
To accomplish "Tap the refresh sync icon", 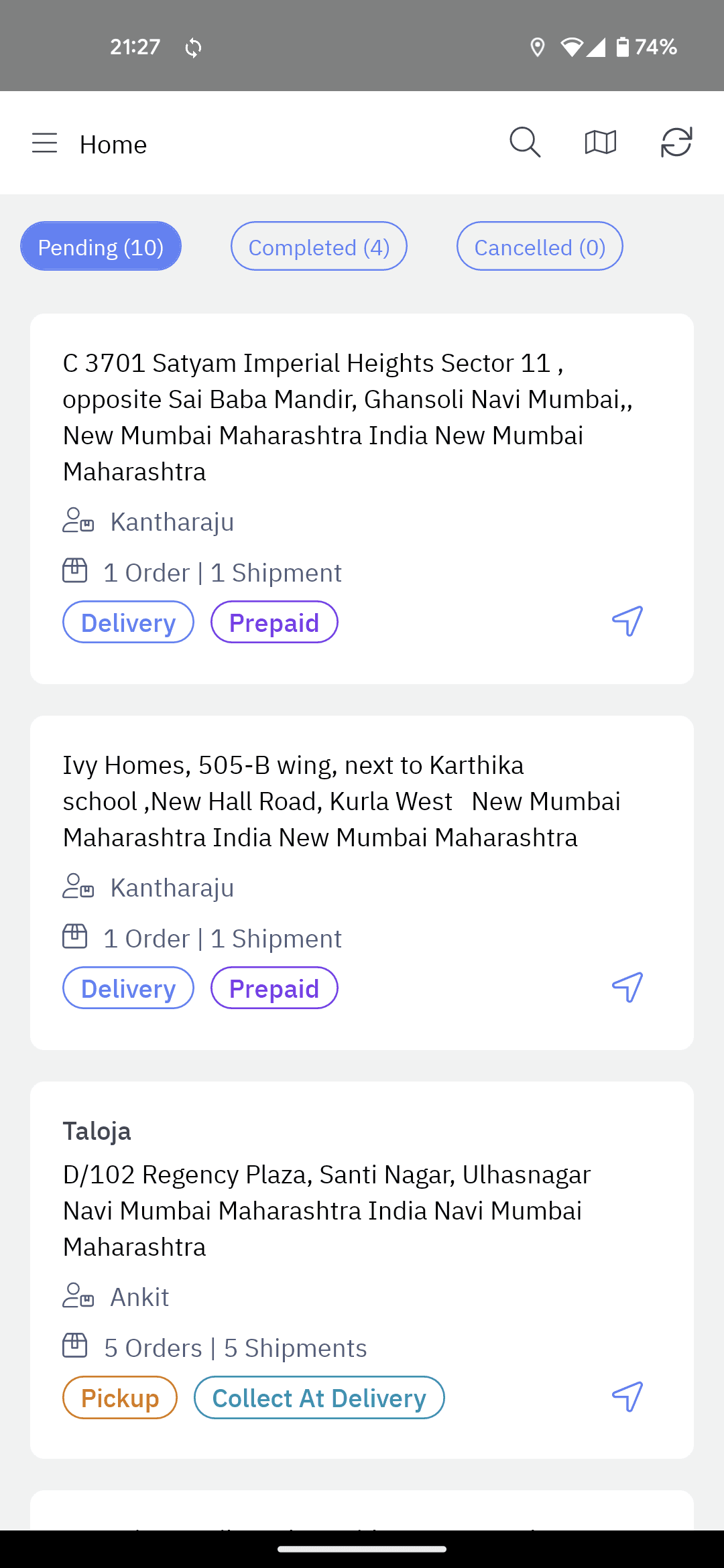I will tap(676, 143).
